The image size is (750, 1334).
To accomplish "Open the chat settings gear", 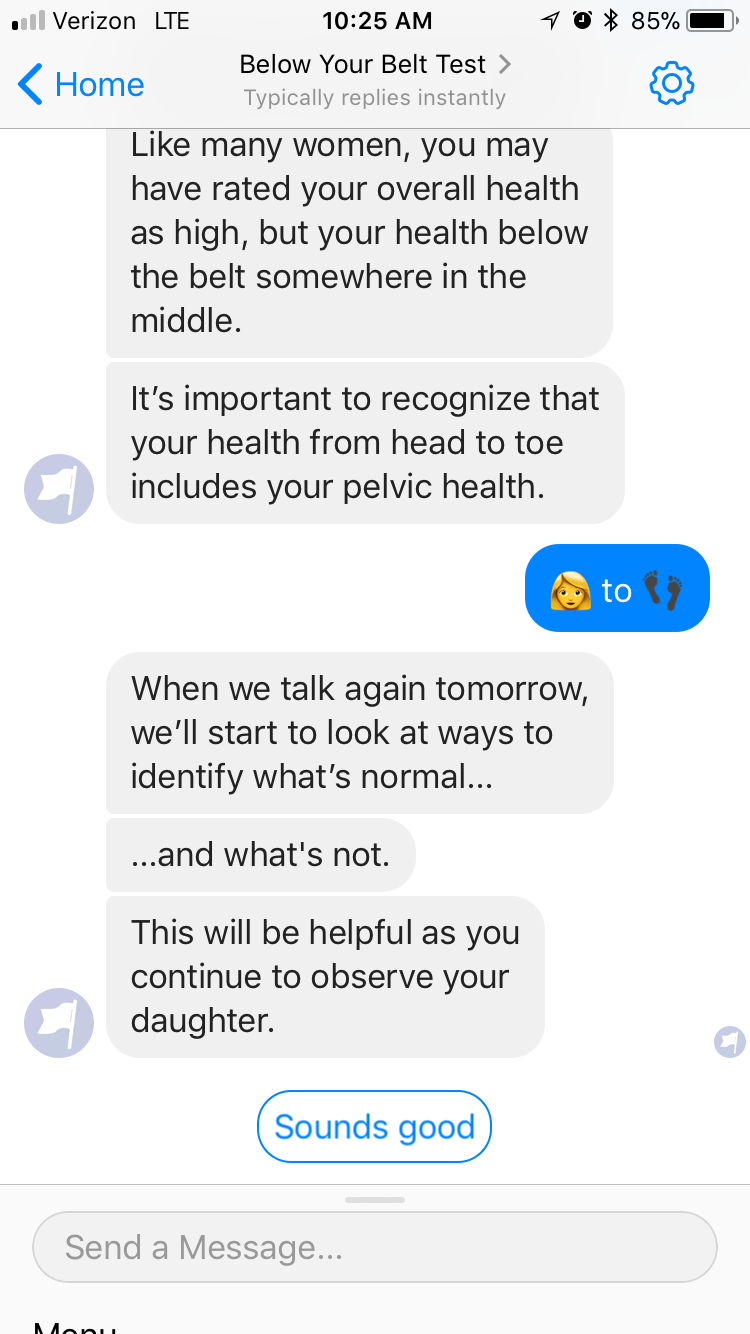I will 672,83.
